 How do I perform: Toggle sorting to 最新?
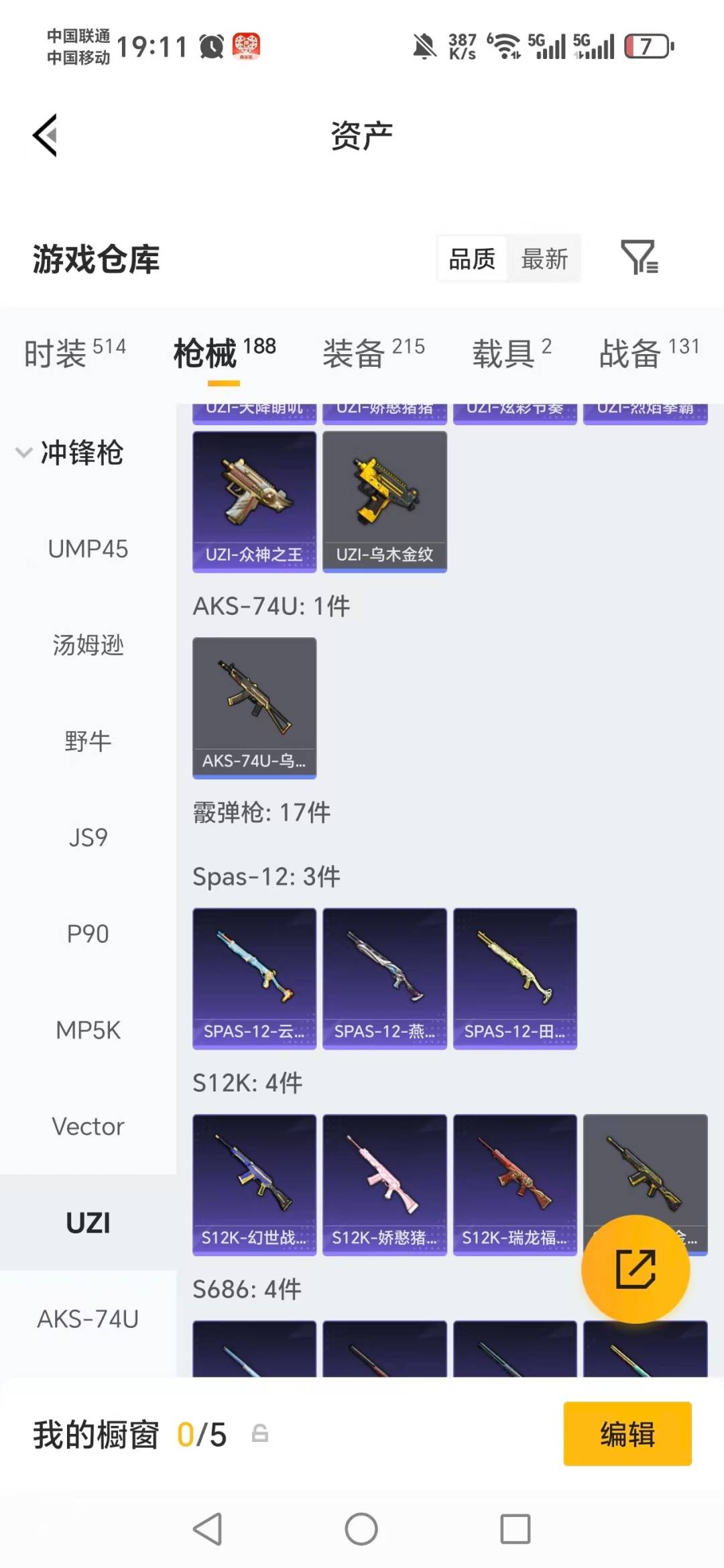545,258
